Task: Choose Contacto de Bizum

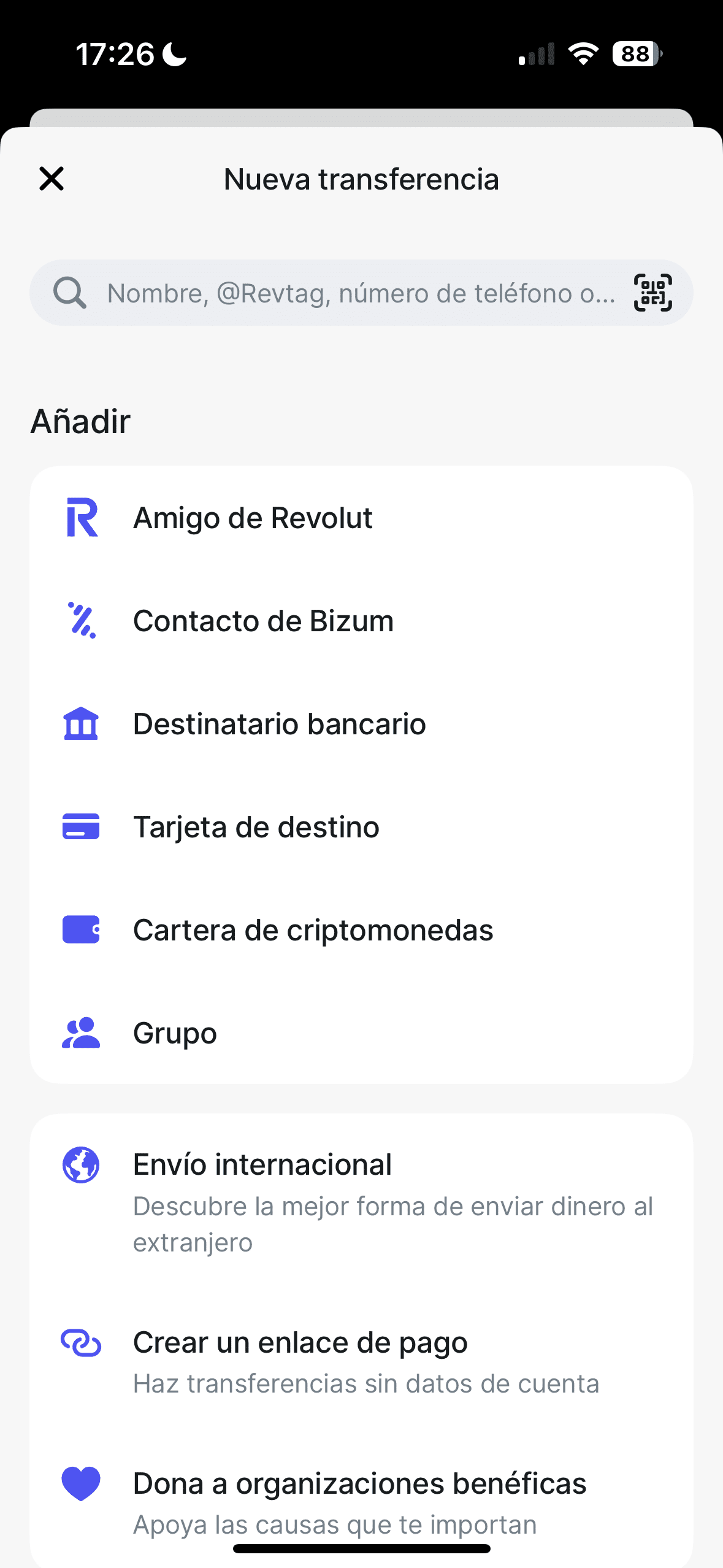Action: 361,621
